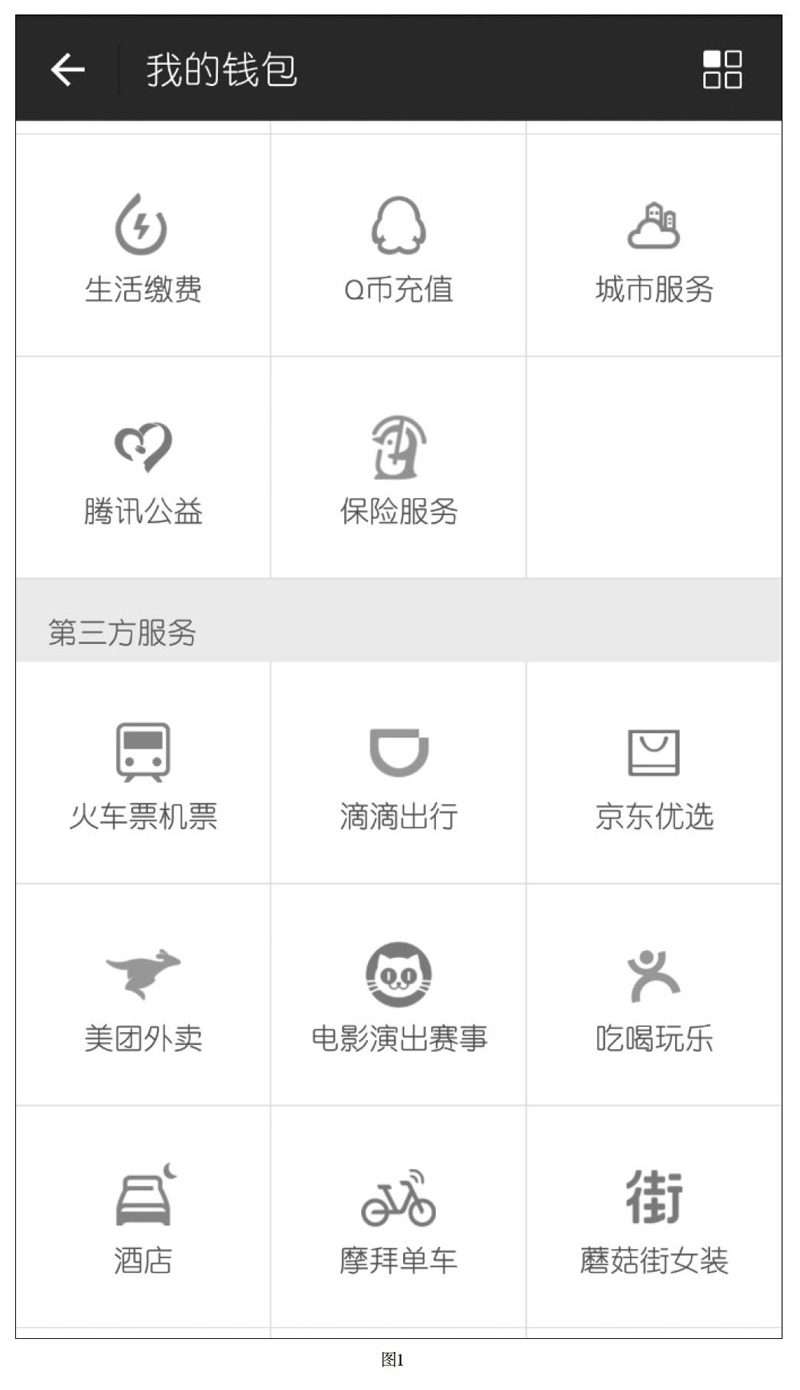Open the grid menu icon
Viewport: 800px width, 1390px height.
[722, 70]
